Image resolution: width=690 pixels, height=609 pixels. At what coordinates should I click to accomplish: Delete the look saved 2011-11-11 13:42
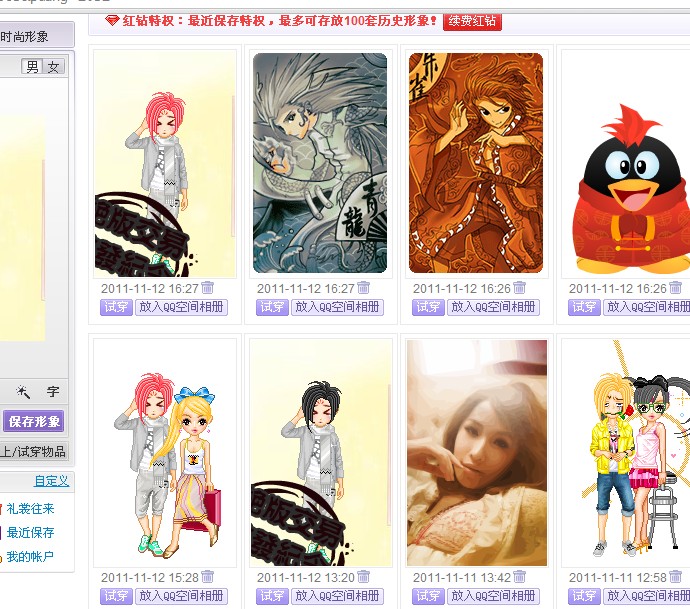tap(519, 577)
